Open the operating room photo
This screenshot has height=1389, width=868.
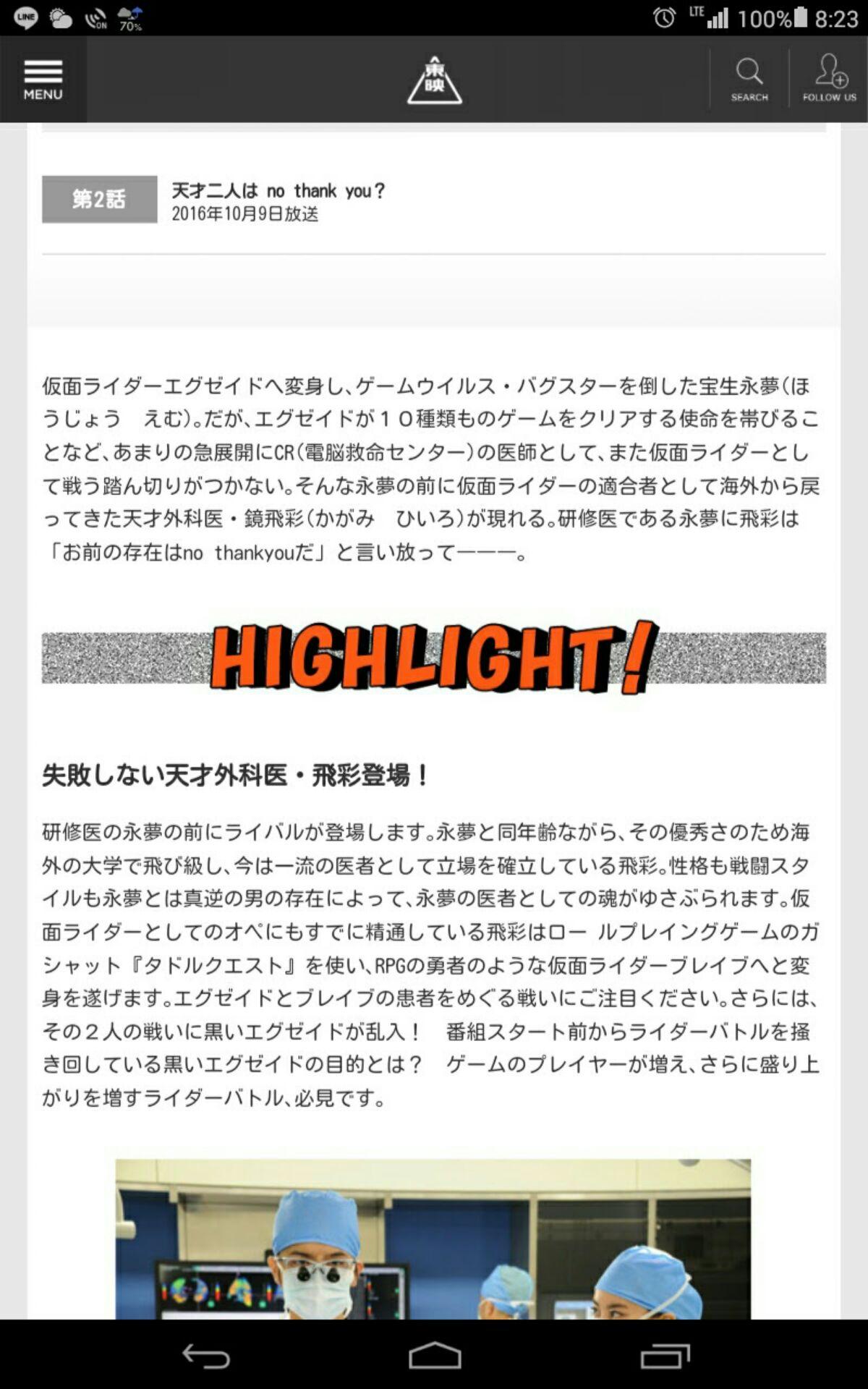point(433,1239)
